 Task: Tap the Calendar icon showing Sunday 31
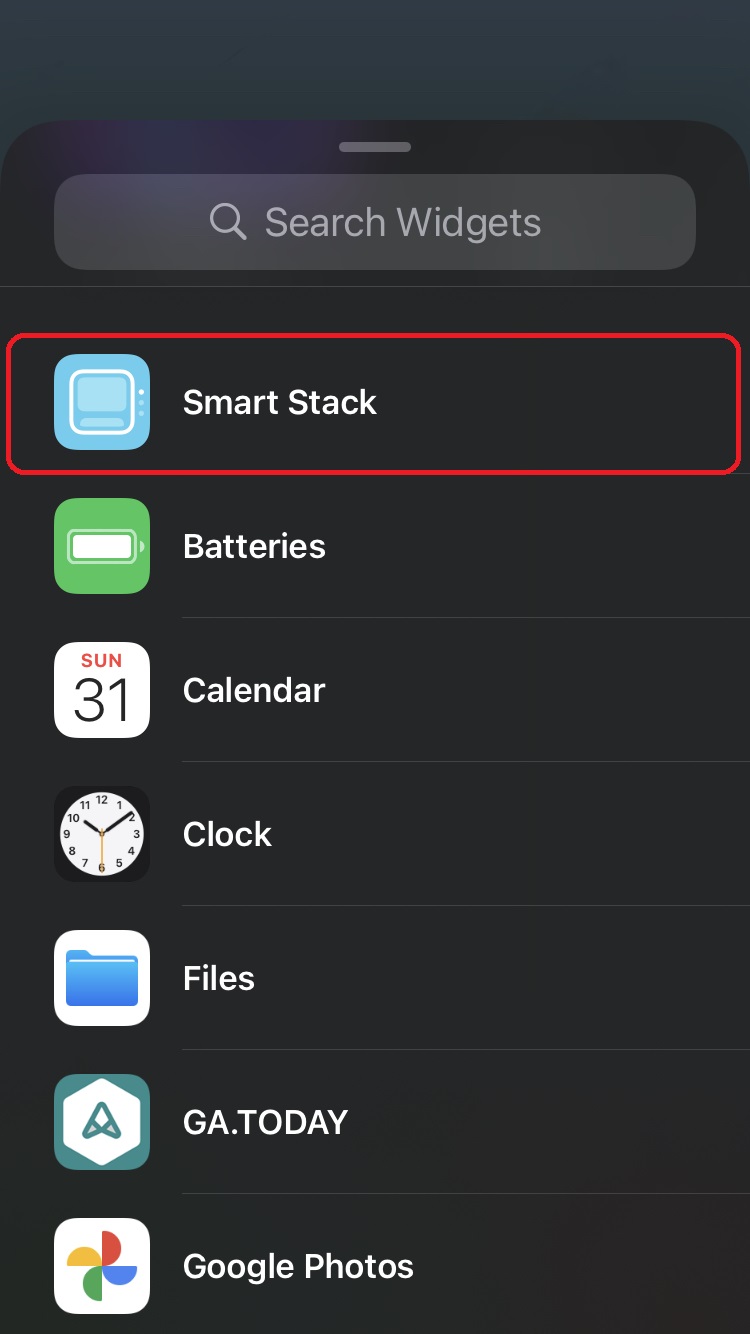[x=101, y=690]
